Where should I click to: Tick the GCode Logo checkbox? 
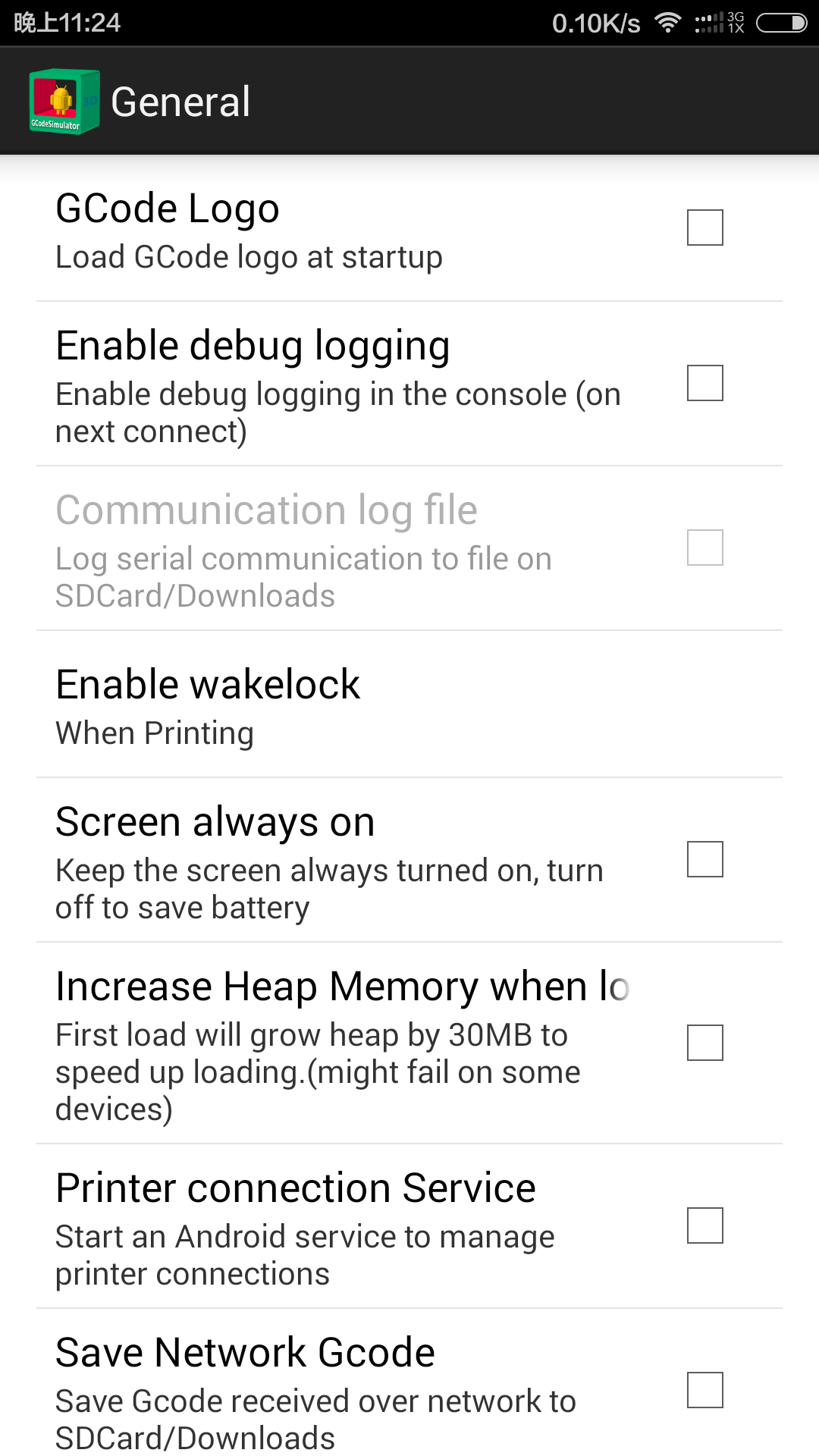click(704, 227)
